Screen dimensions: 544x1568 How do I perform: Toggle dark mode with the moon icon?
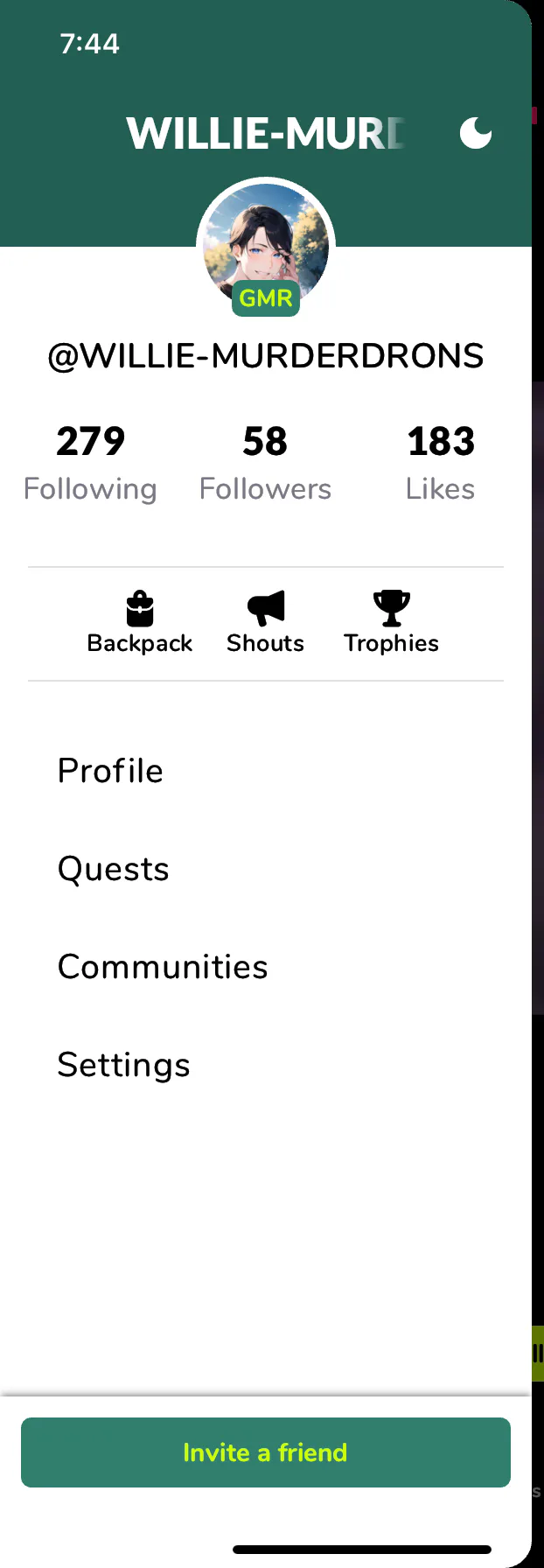coord(476,133)
